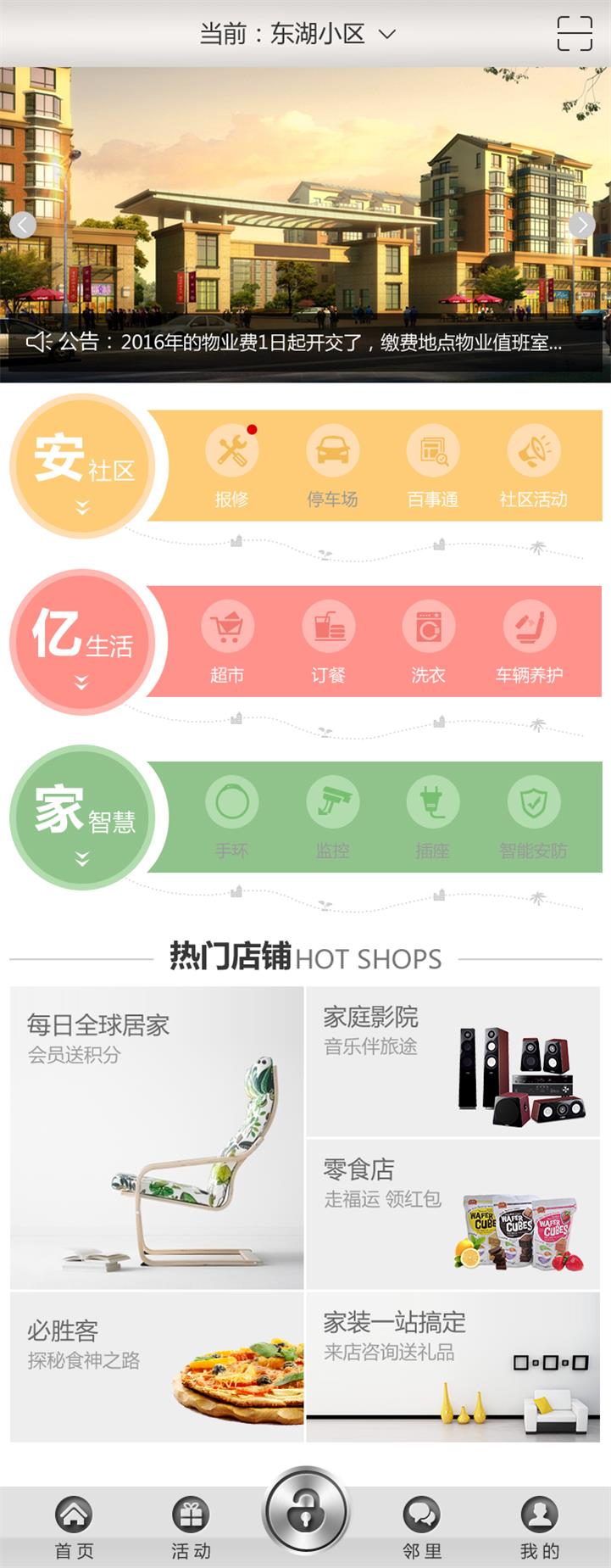This screenshot has width=611, height=1568.
Task: Open the 东湖小区 community dropdown
Action: tap(298, 34)
